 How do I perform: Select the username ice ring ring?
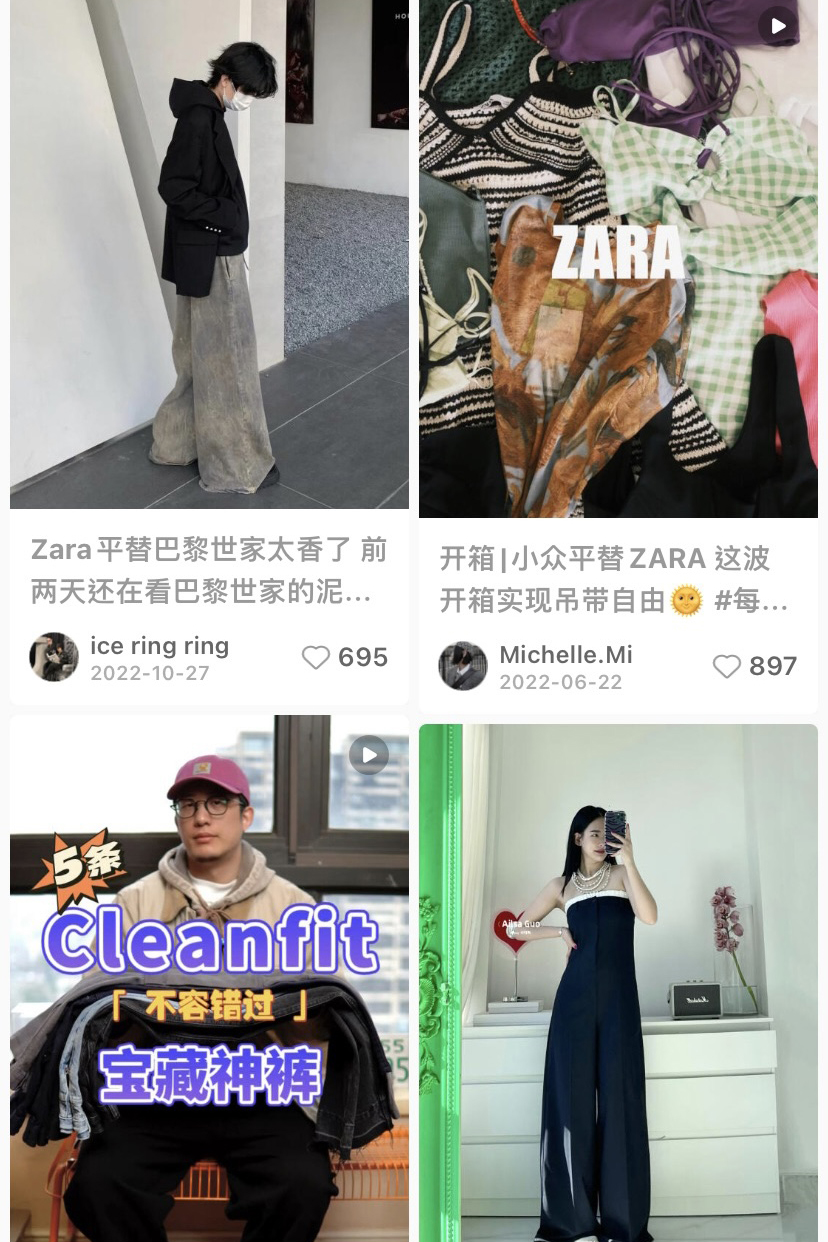159,646
